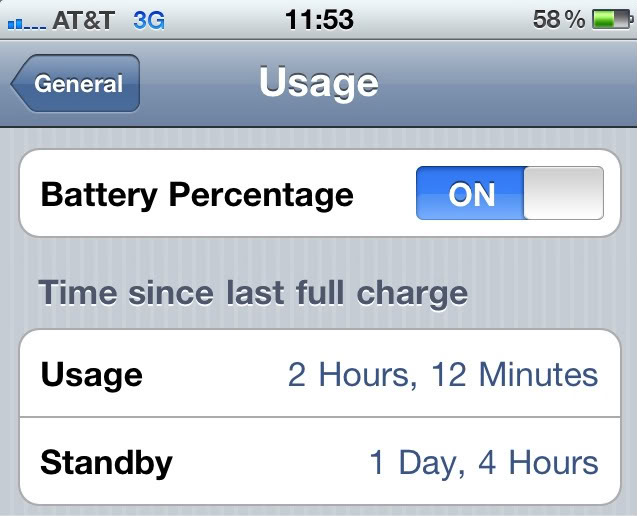Viewport: 637px width, 516px height.
Task: Go back to General settings
Action: [76, 84]
